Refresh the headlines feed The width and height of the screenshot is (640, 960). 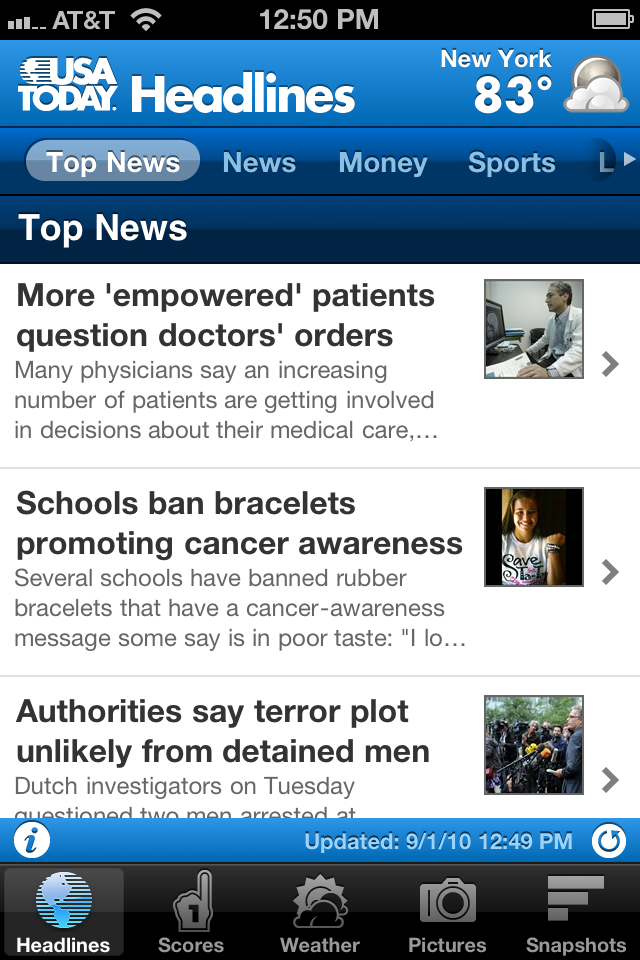click(608, 841)
